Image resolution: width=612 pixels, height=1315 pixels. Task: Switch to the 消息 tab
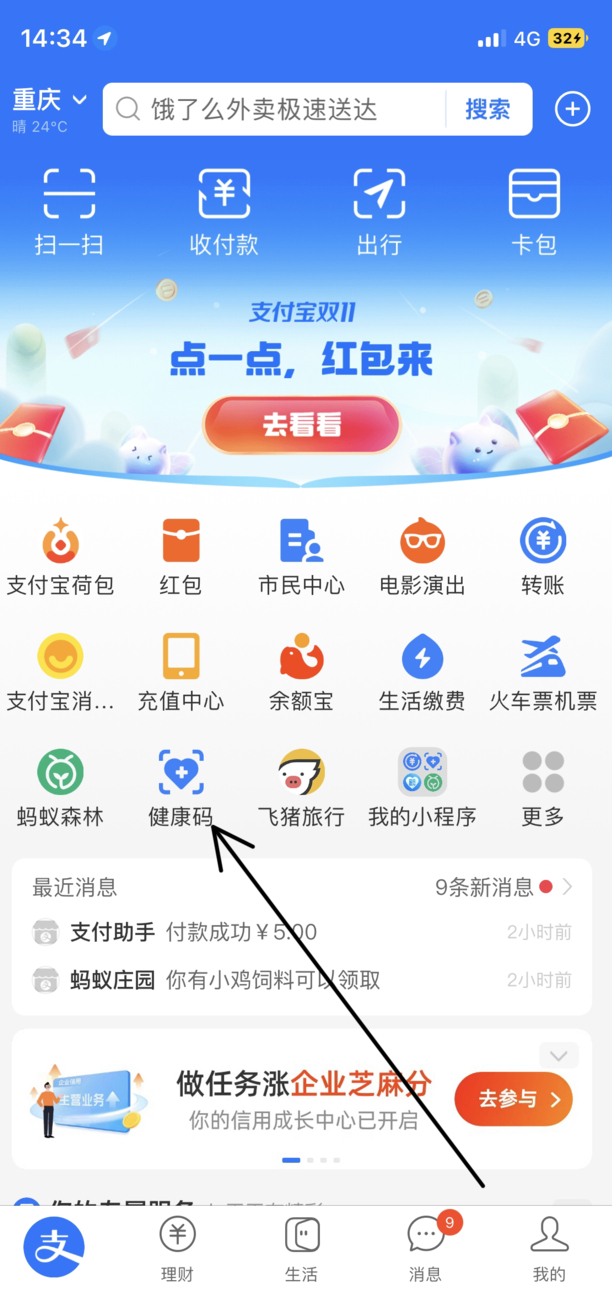point(426,1248)
